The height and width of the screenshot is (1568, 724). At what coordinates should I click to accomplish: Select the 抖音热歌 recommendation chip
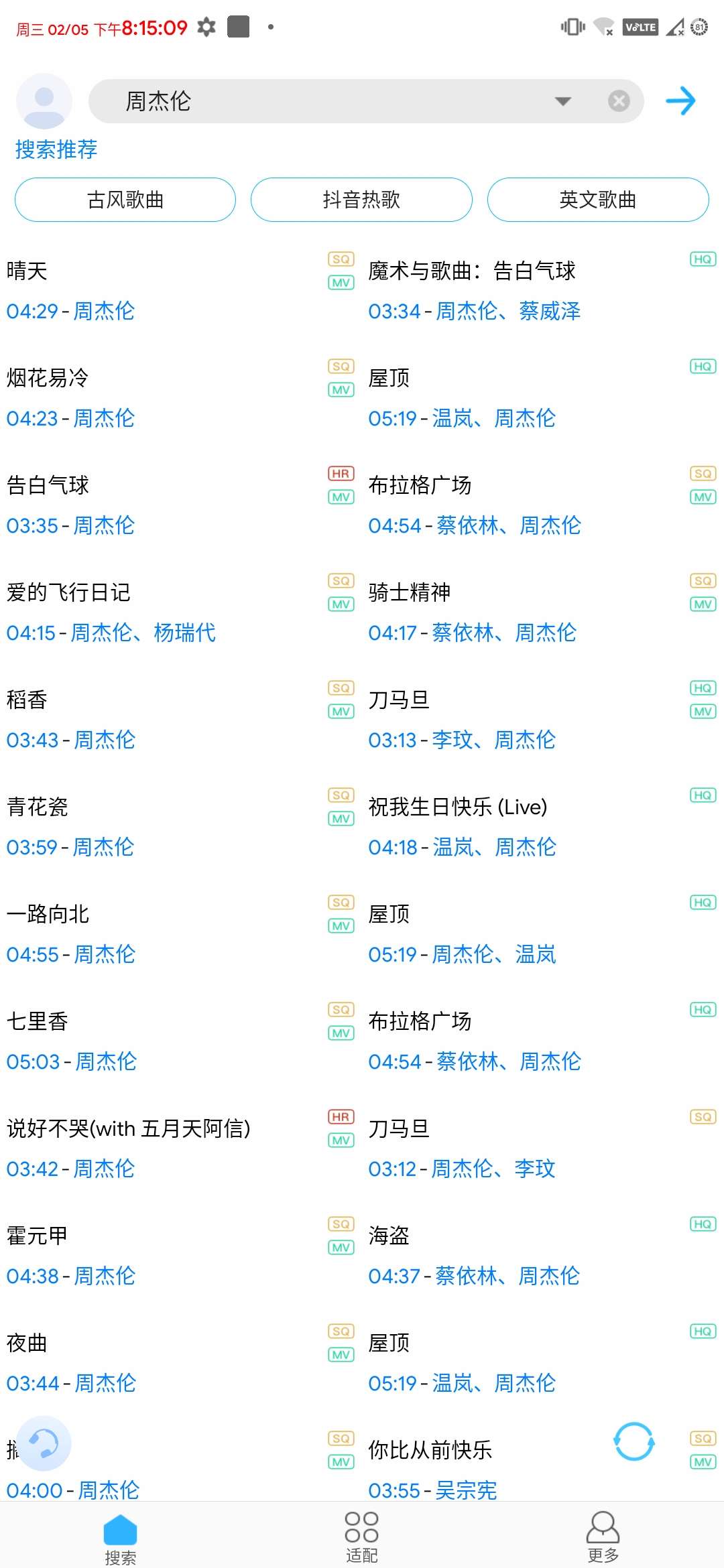click(x=361, y=200)
